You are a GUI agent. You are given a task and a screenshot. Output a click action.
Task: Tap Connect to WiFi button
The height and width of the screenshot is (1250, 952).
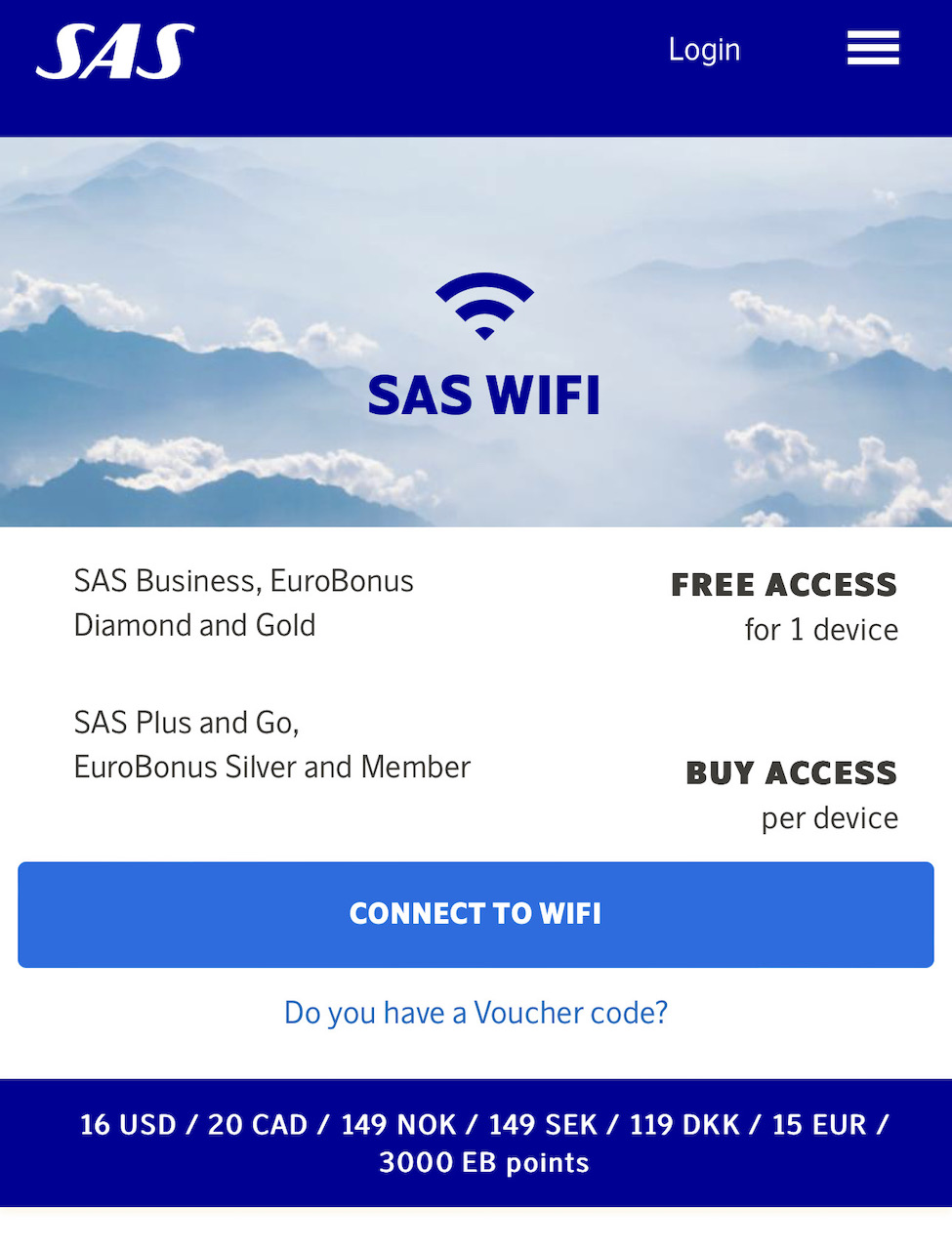(x=476, y=914)
